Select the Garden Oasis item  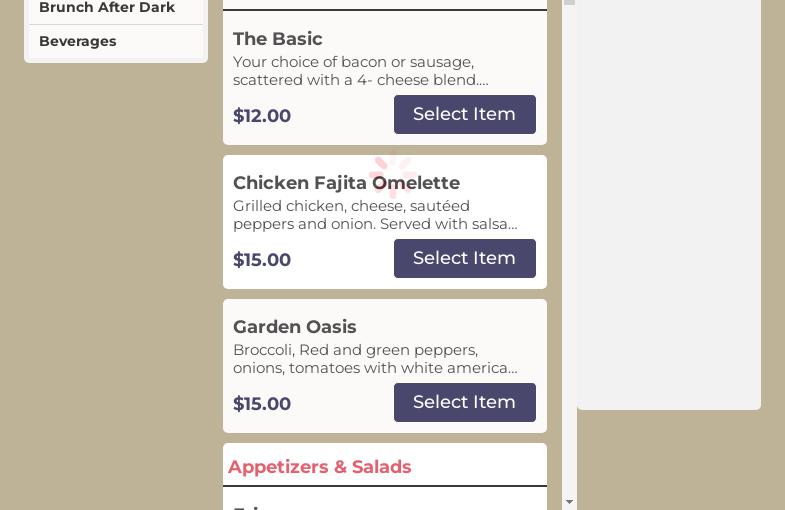pos(464,403)
